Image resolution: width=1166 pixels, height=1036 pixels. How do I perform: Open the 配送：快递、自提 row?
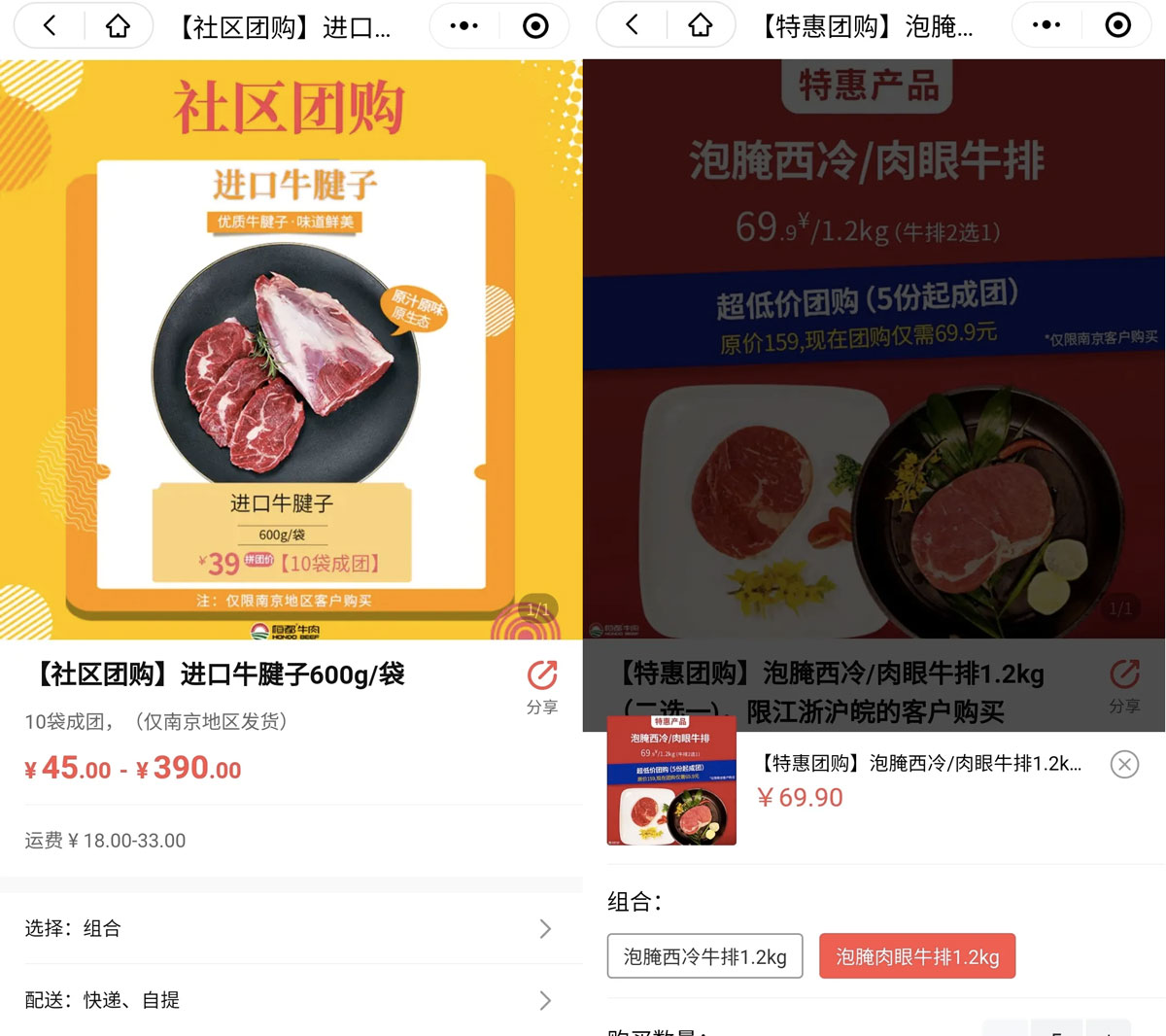[291, 1000]
